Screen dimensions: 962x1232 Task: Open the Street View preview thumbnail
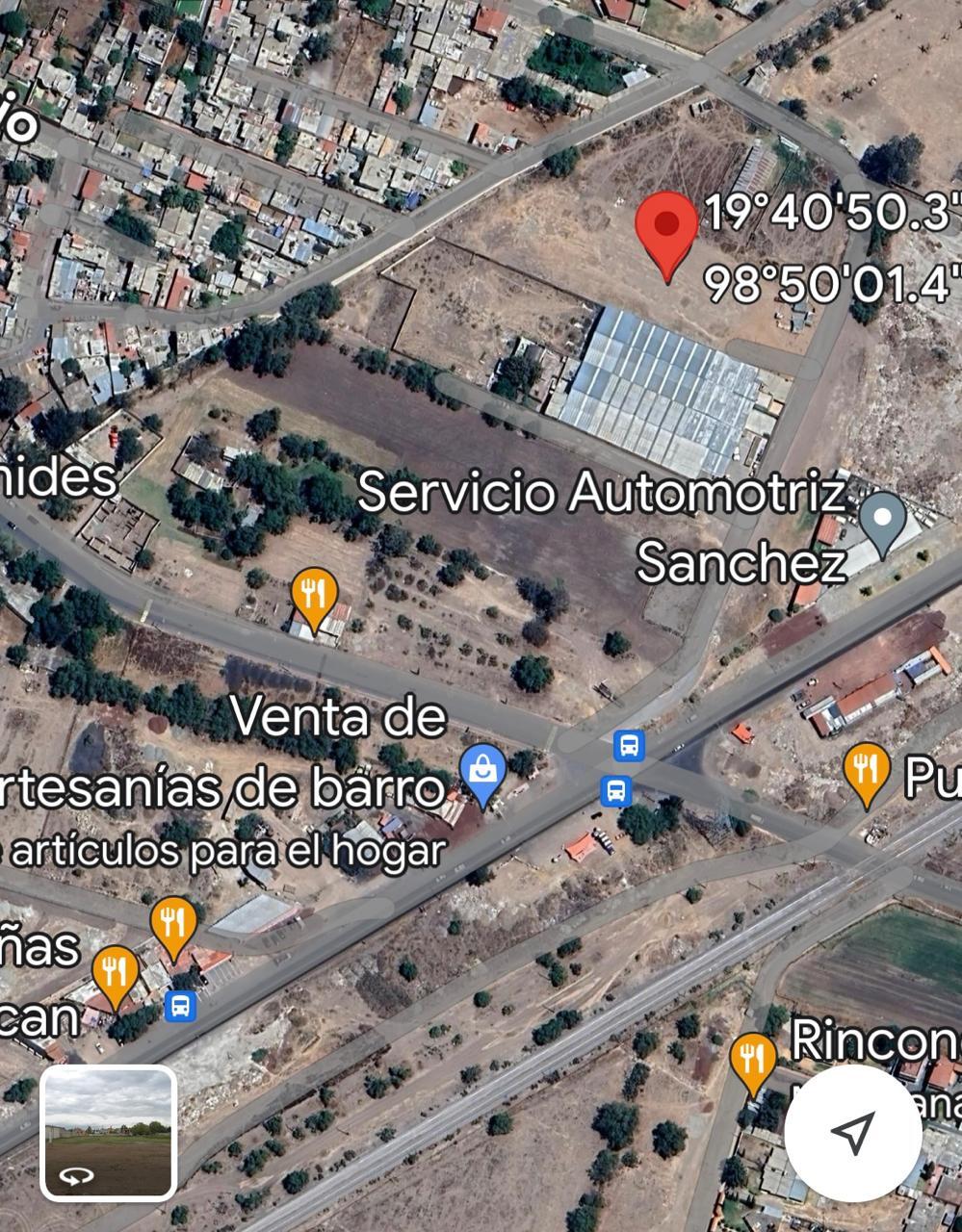pos(108,1133)
